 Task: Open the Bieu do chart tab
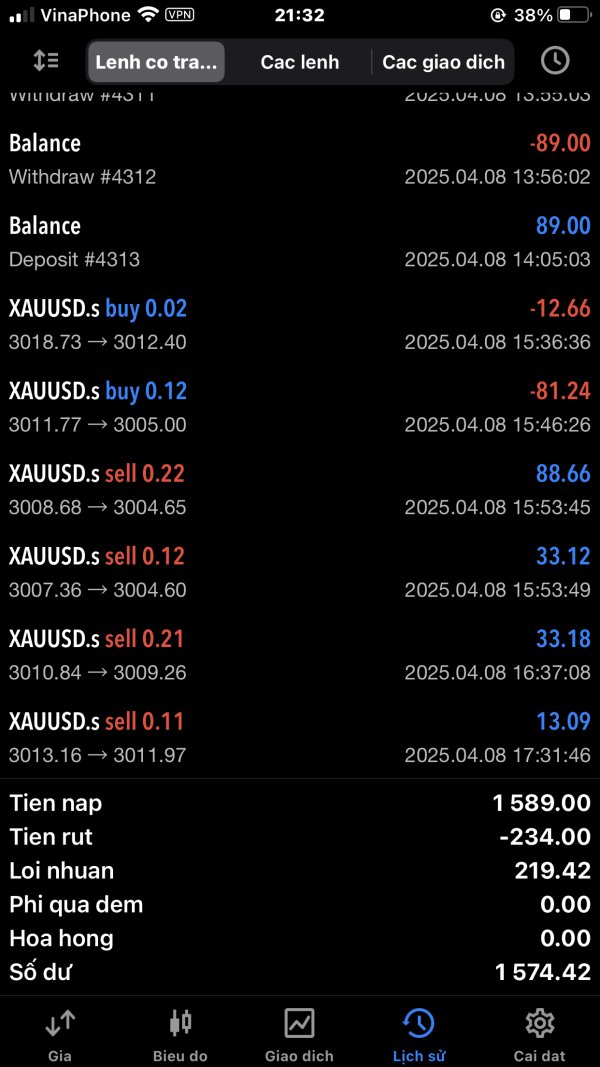point(180,1034)
